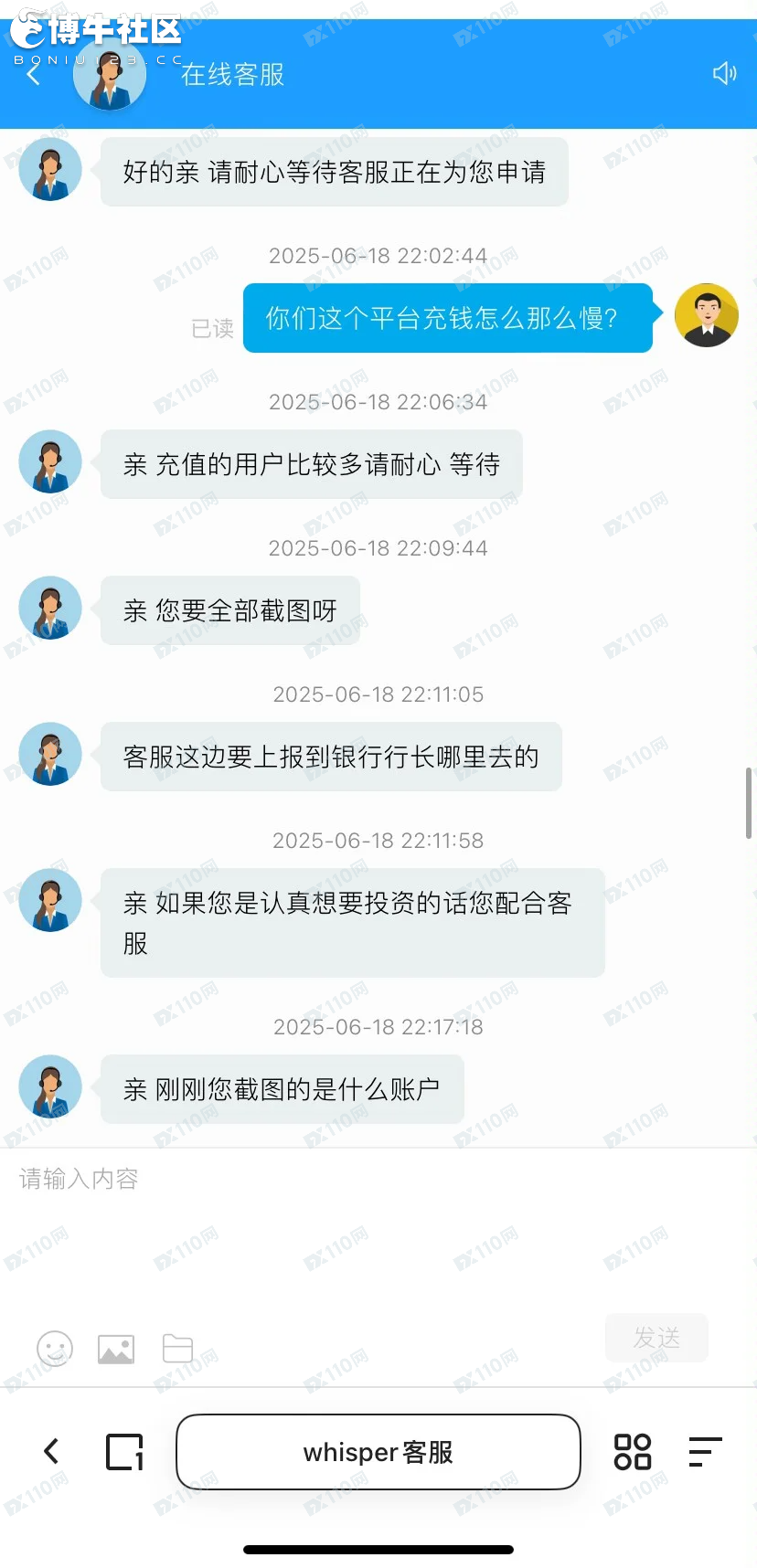Screen dimensions: 757x1568
Task: Open the image attachment icon
Action: [115, 1348]
